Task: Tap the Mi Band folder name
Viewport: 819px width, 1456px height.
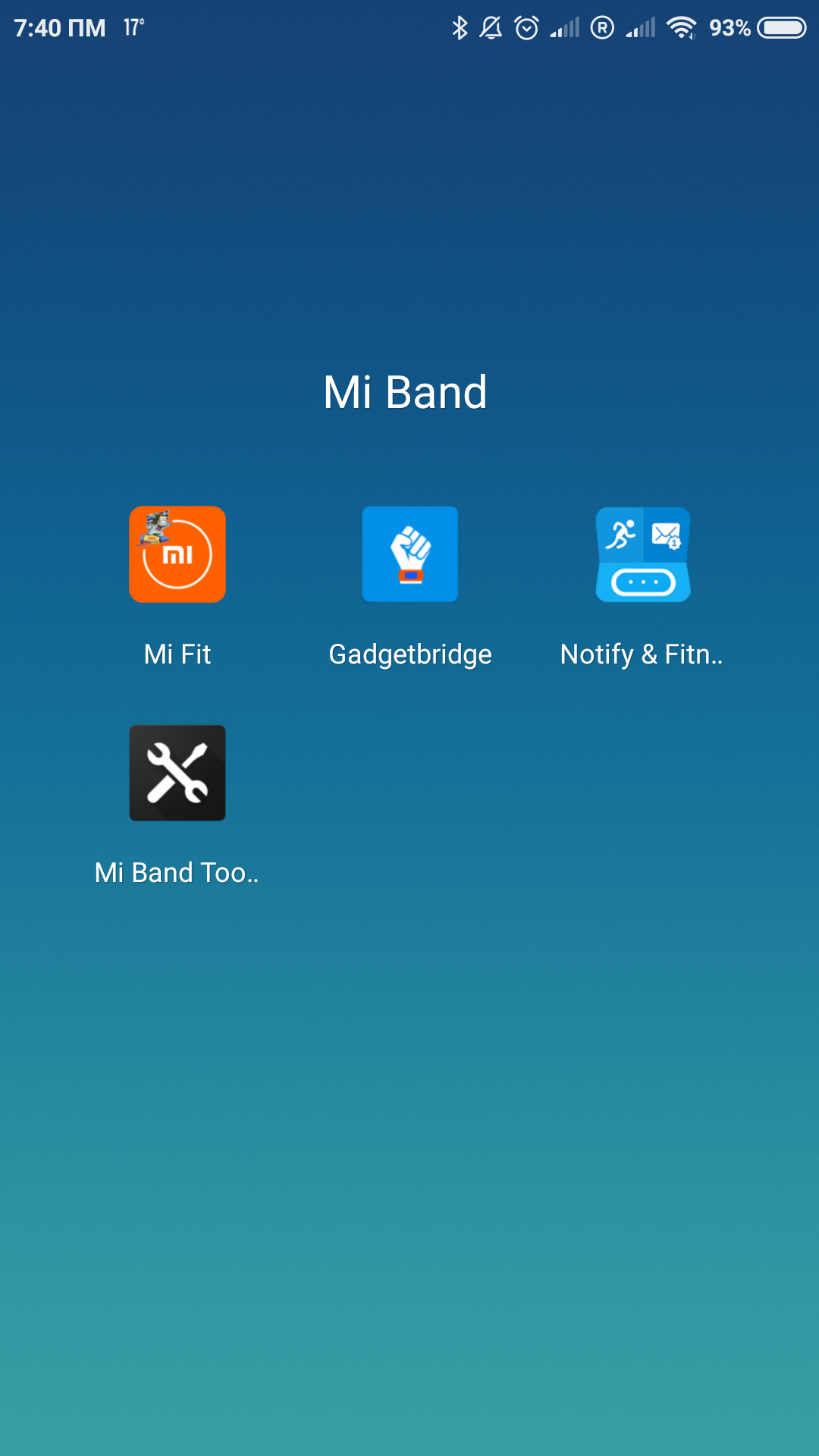Action: (x=405, y=392)
